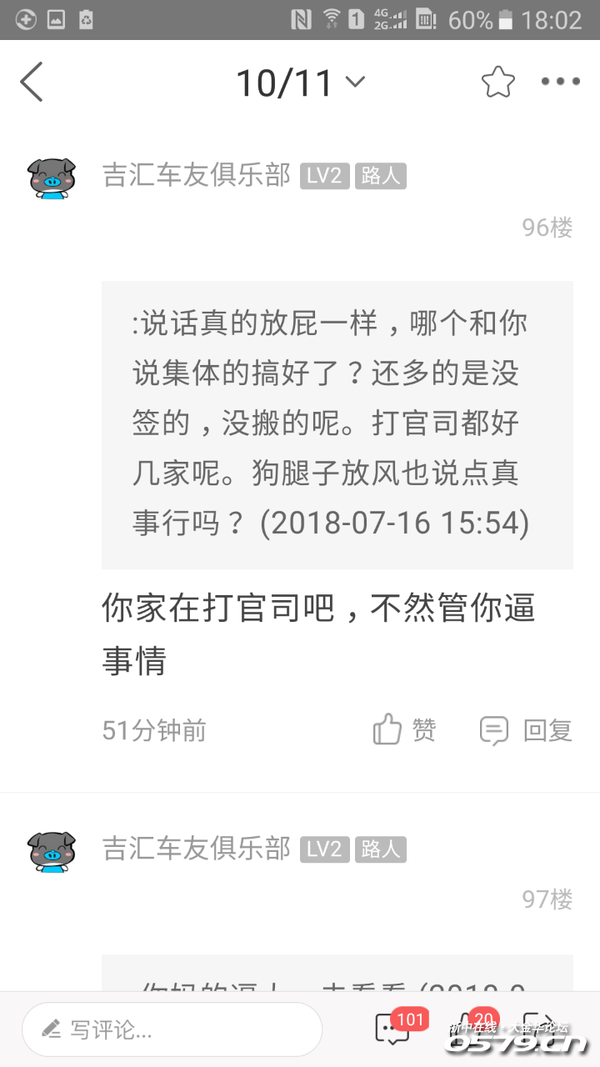Like the 96楼 reply with 赞
The image size is (600, 1067).
[x=404, y=730]
